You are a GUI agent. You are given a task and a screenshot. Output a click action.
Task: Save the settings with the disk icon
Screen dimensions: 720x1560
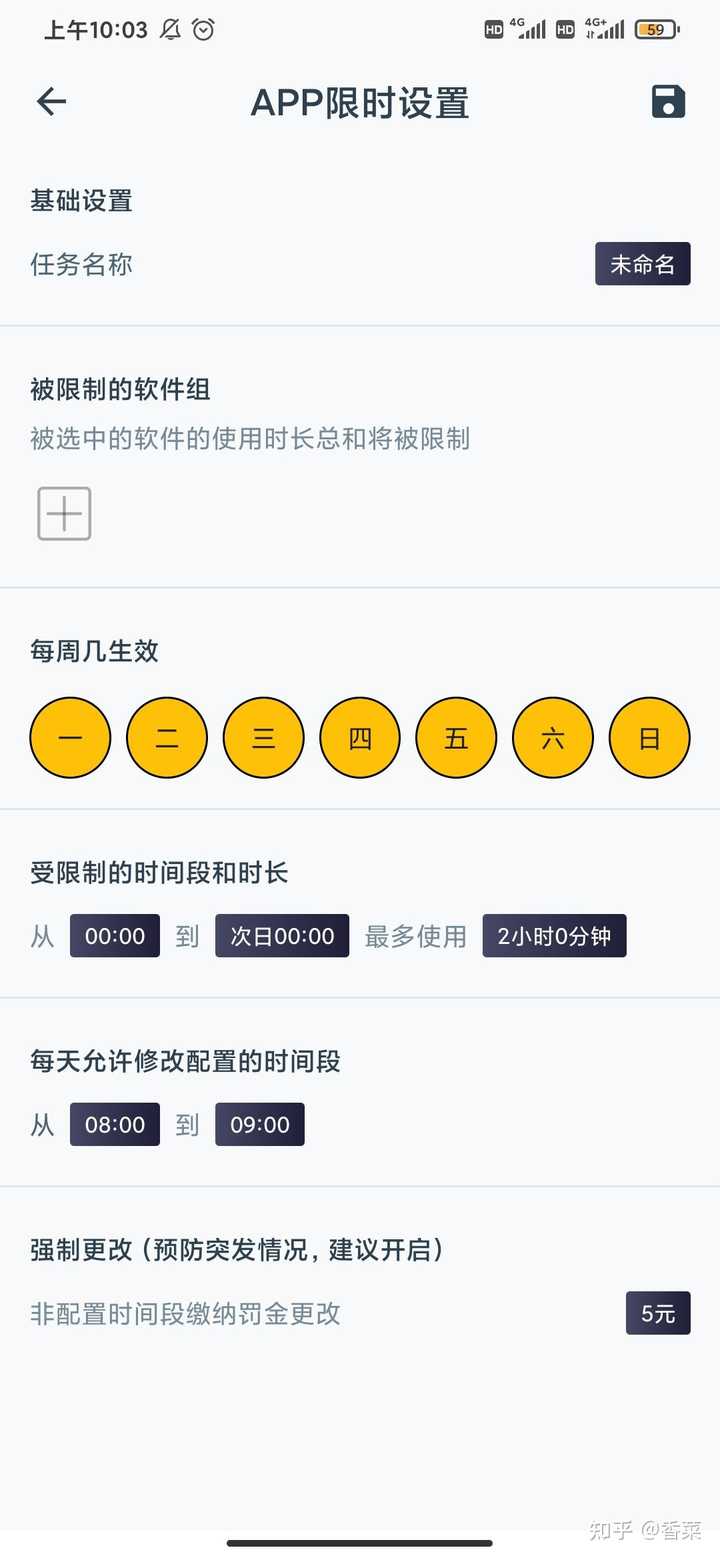(x=668, y=102)
